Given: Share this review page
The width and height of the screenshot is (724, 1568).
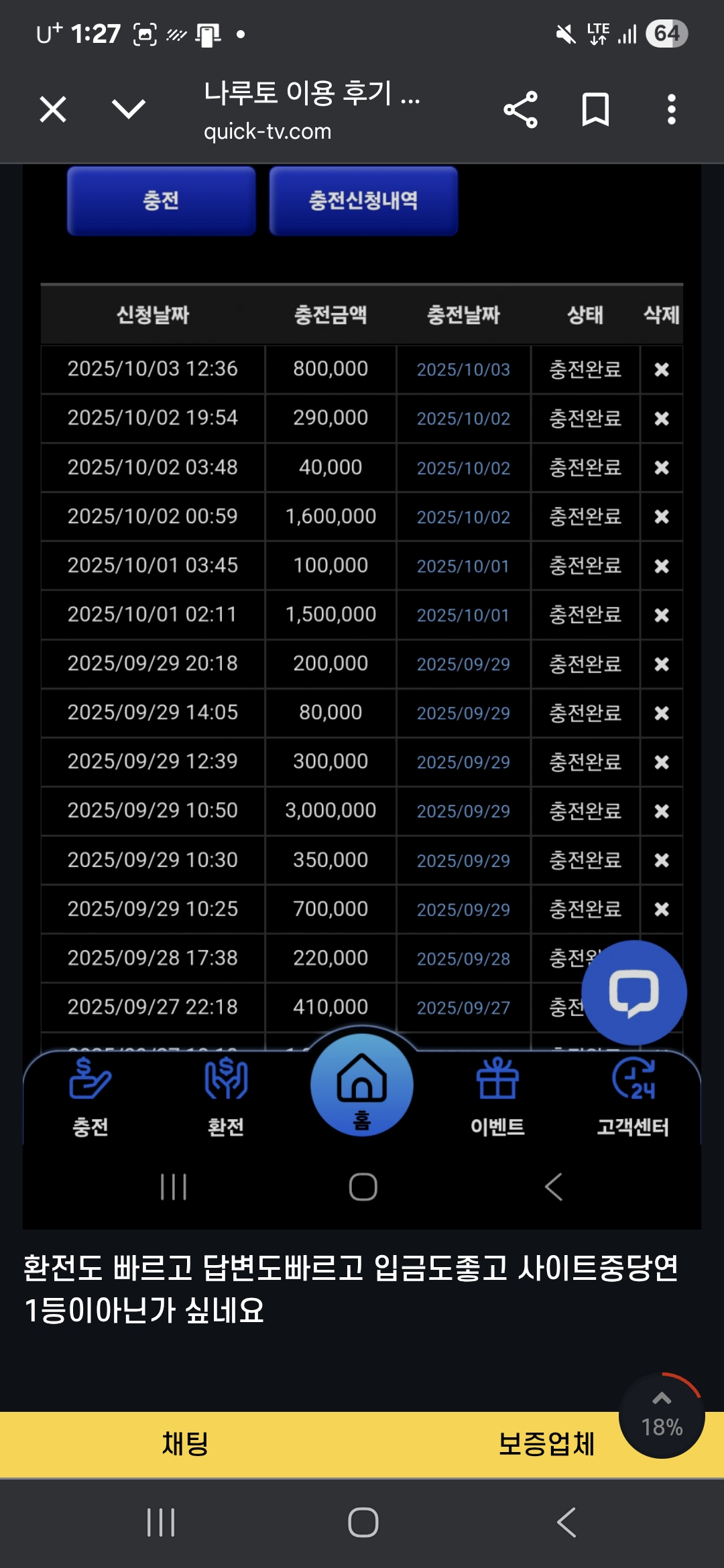Looking at the screenshot, I should (x=520, y=109).
